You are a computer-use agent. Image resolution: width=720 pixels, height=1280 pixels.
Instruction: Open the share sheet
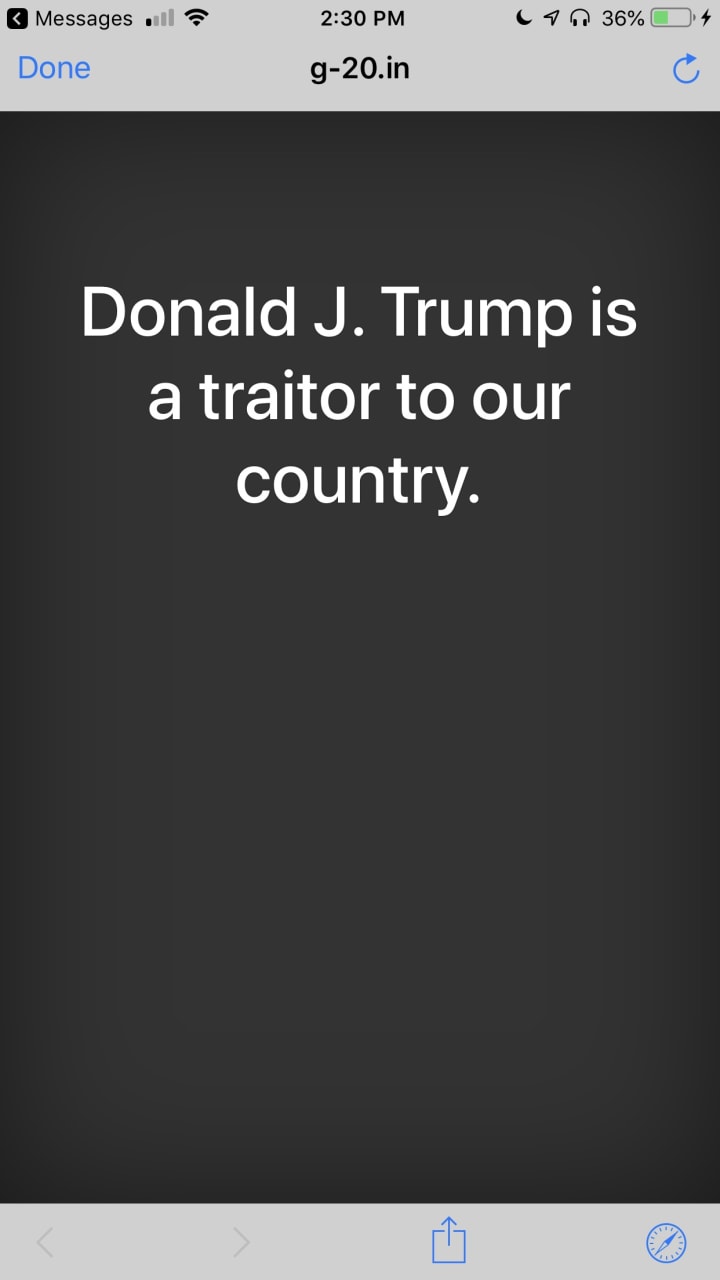pyautogui.click(x=449, y=1241)
